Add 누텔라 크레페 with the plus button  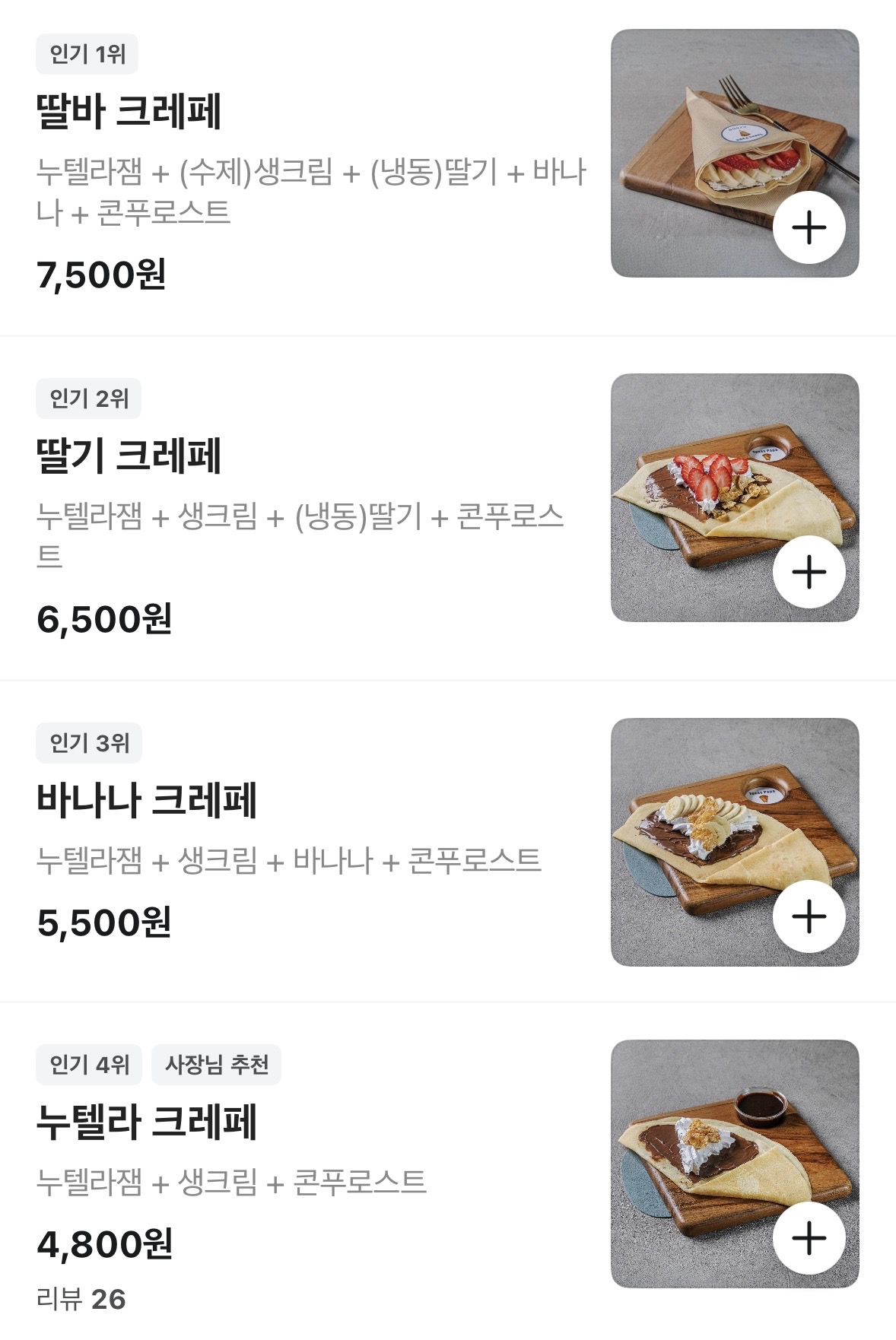tap(809, 1238)
